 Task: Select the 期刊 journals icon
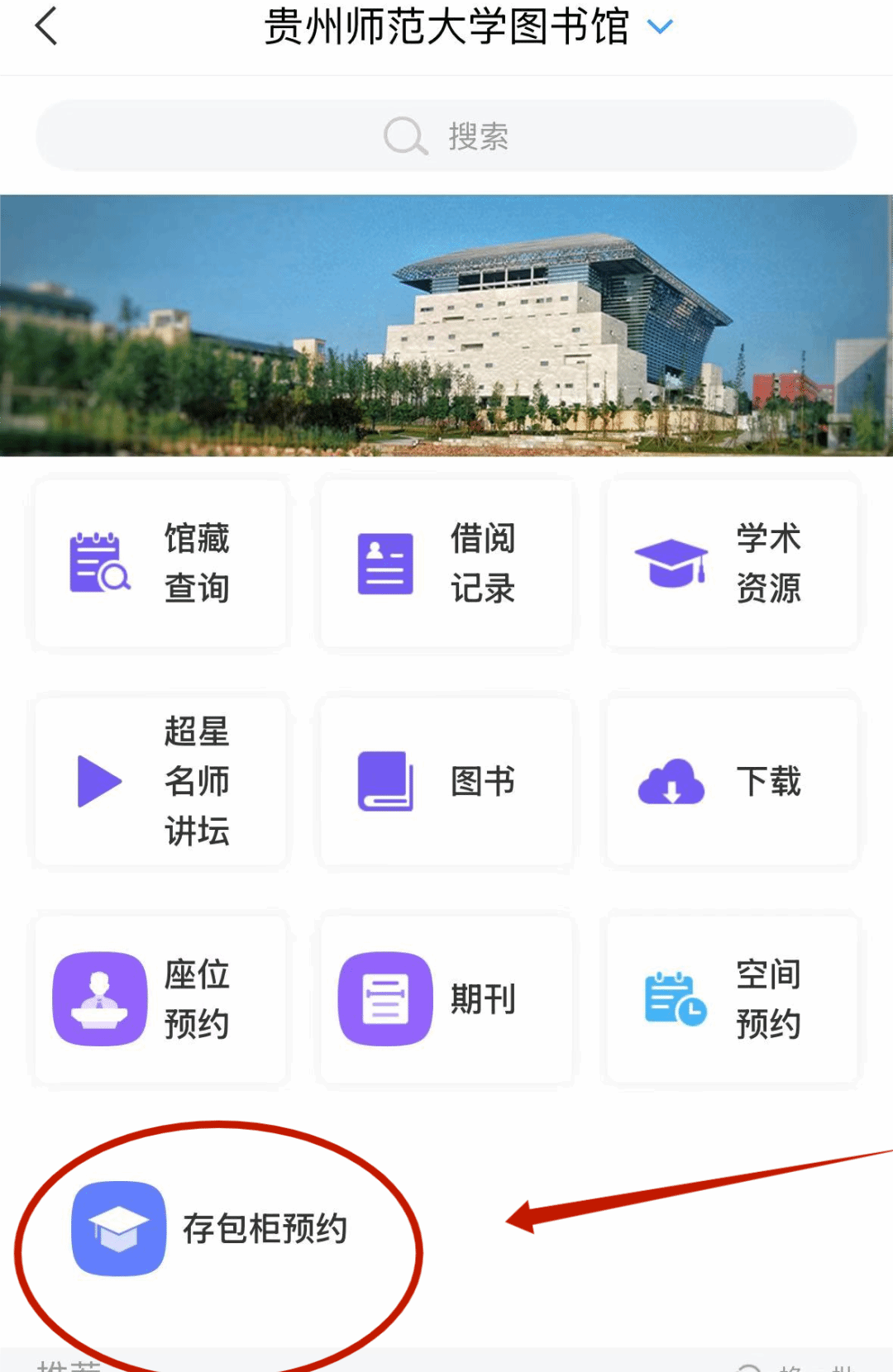pyautogui.click(x=445, y=998)
